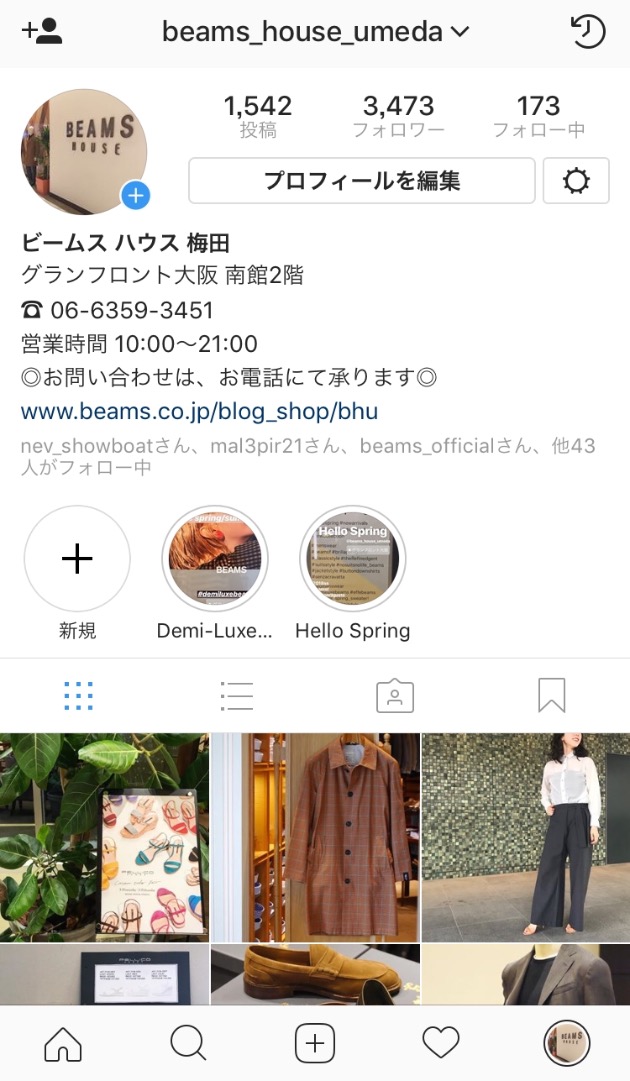Open the Hello Spring highlight
Image resolution: width=630 pixels, height=1081 pixels.
[352, 558]
